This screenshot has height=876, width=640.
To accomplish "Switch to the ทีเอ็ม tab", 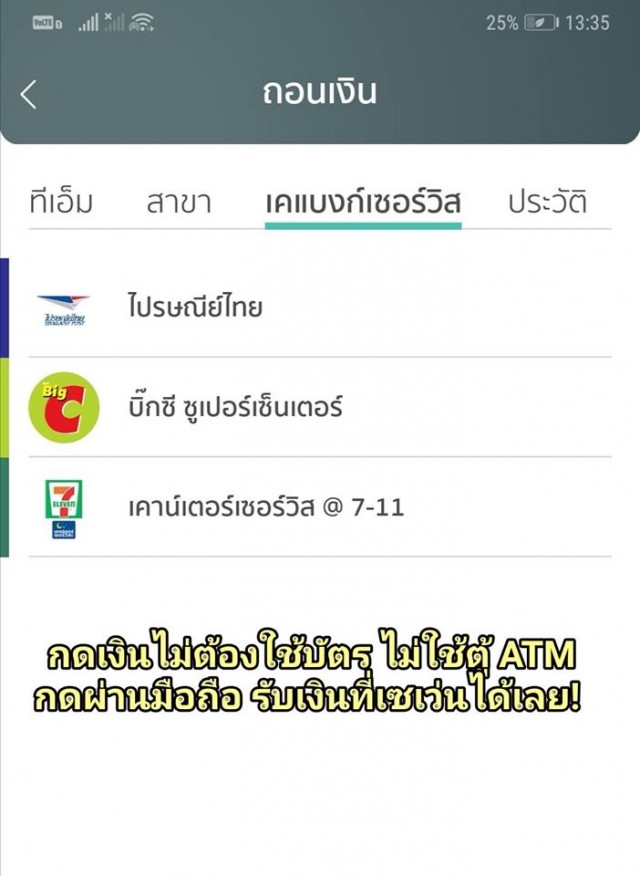I will [60, 202].
